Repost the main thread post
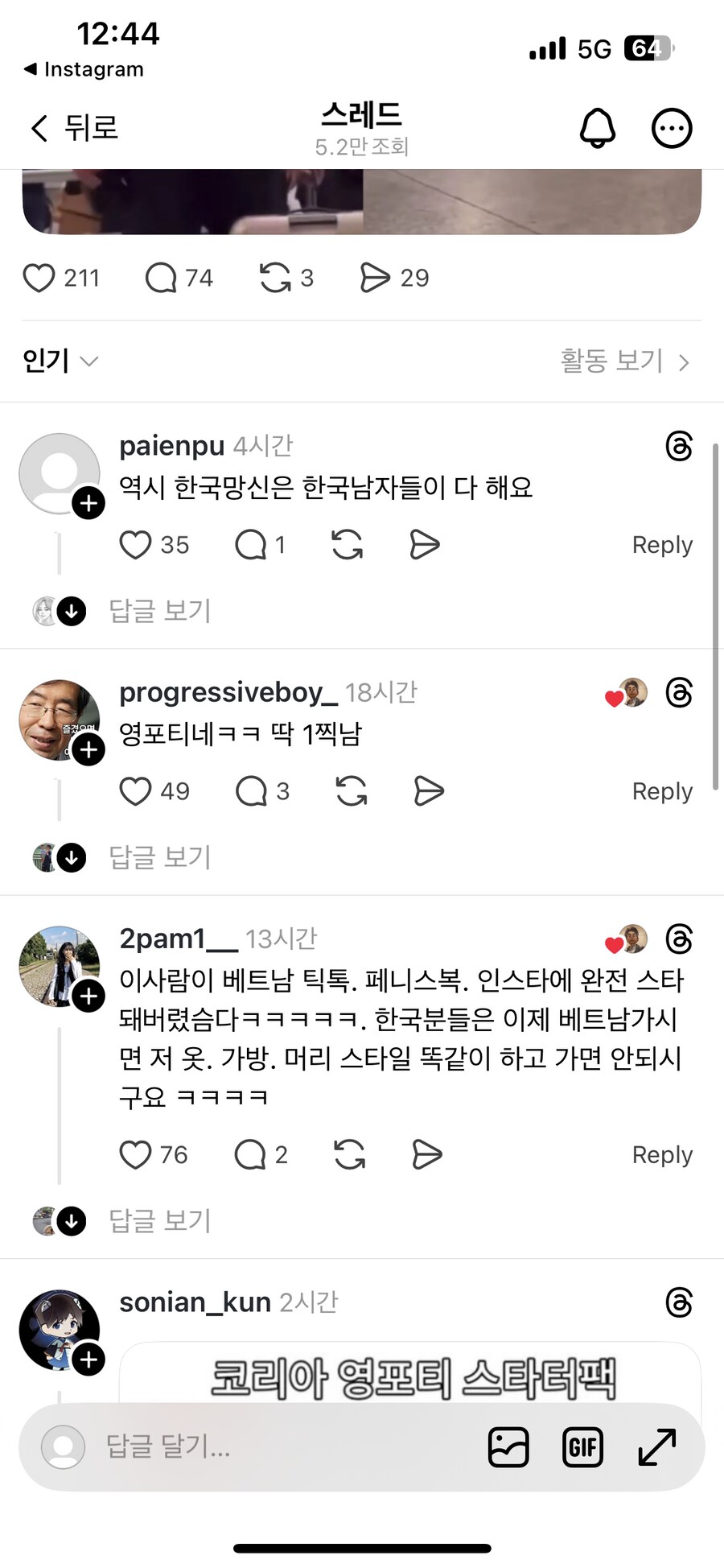Viewport: 724px width, 1568px height. 275,278
